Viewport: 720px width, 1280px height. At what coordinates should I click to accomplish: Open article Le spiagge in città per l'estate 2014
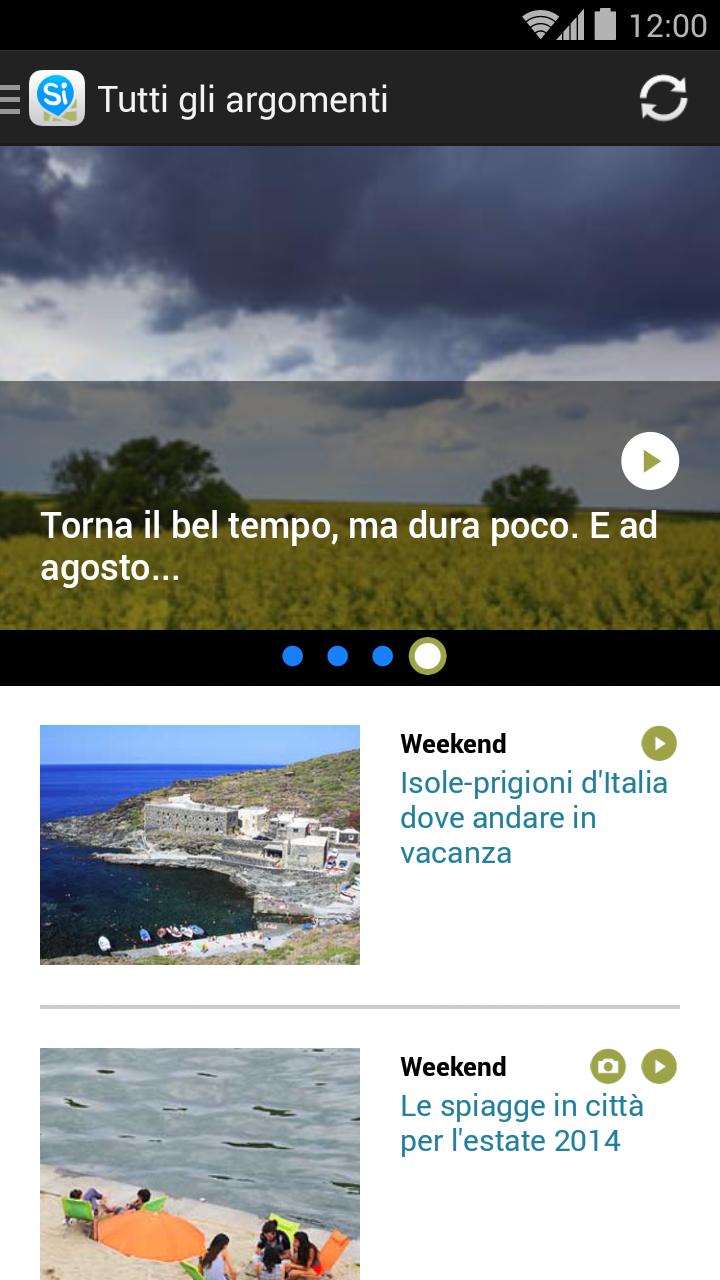521,1122
